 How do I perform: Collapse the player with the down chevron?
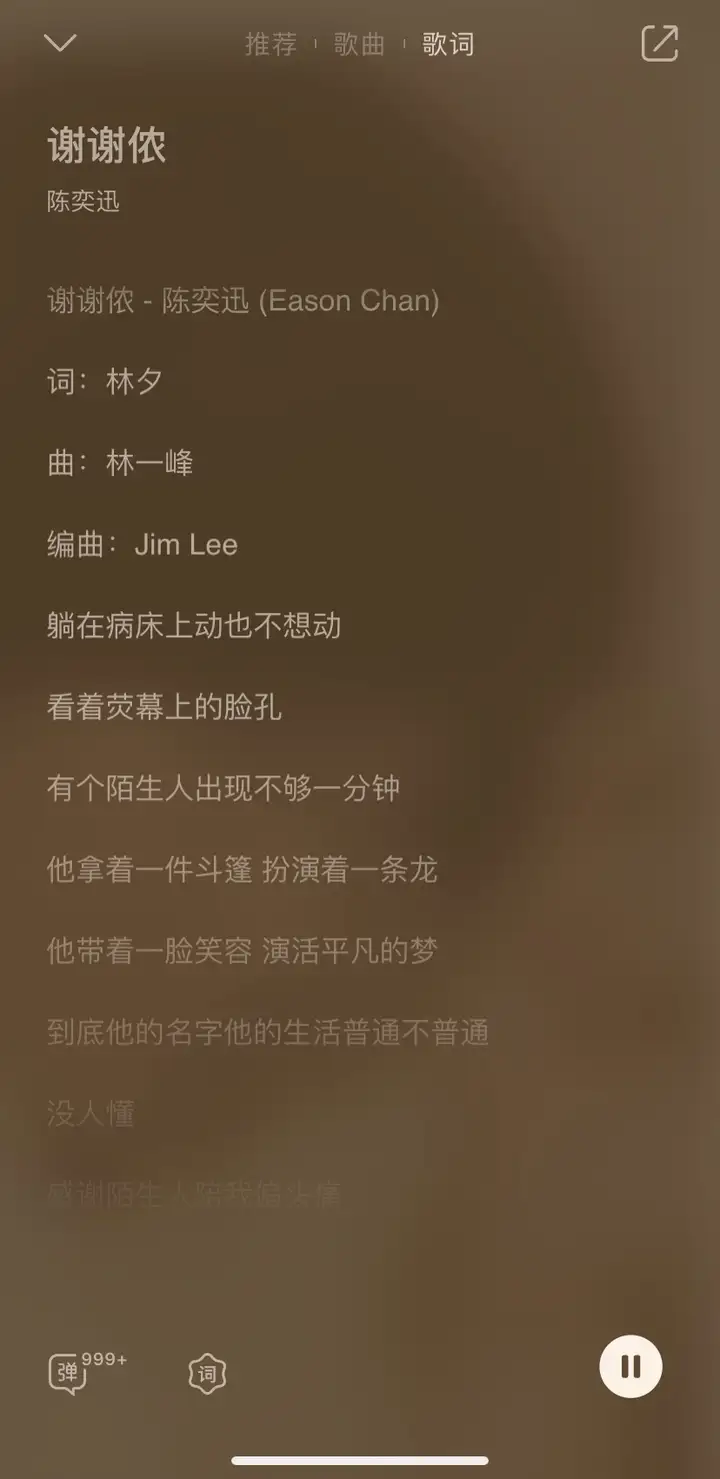pos(60,43)
